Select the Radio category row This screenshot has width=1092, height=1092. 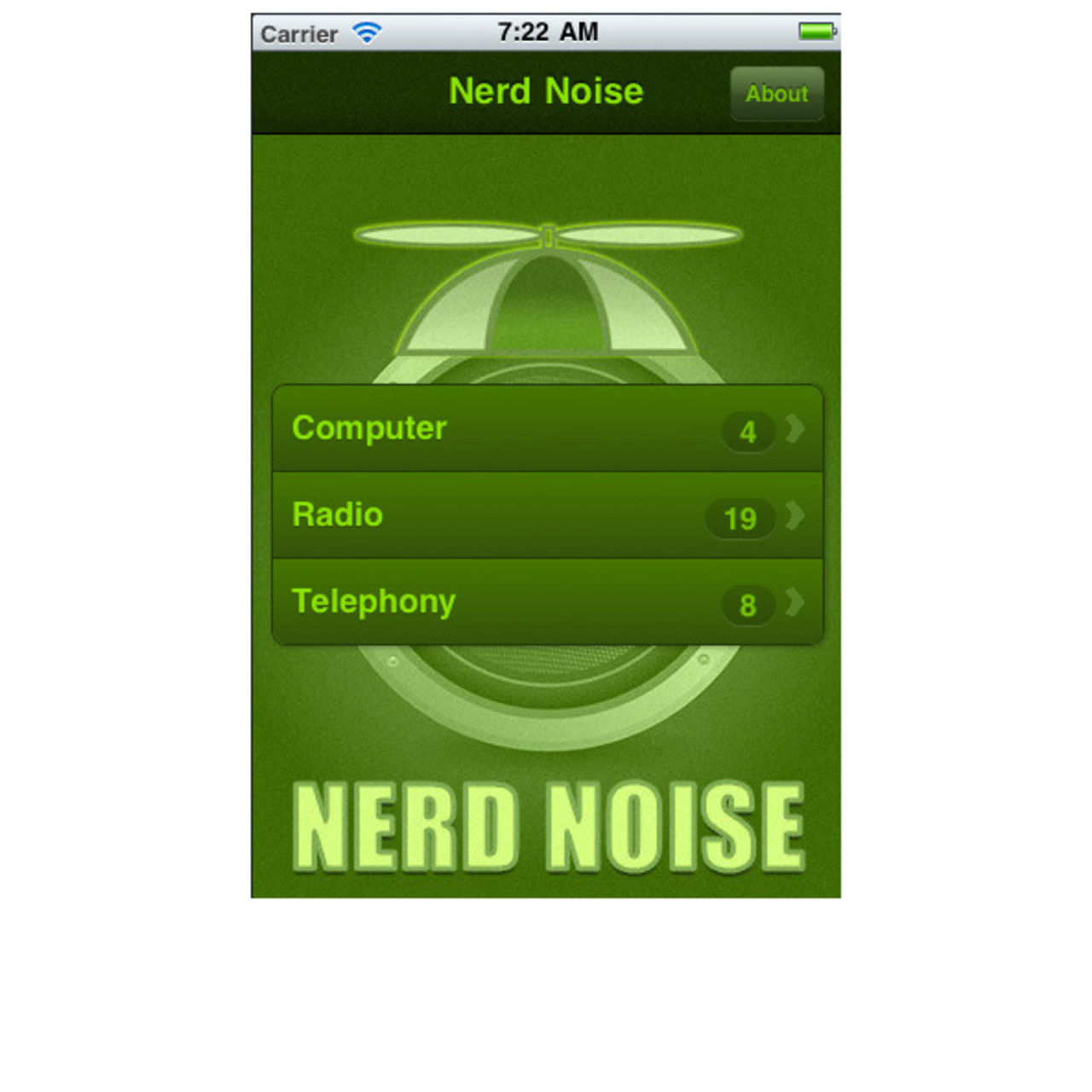[546, 515]
